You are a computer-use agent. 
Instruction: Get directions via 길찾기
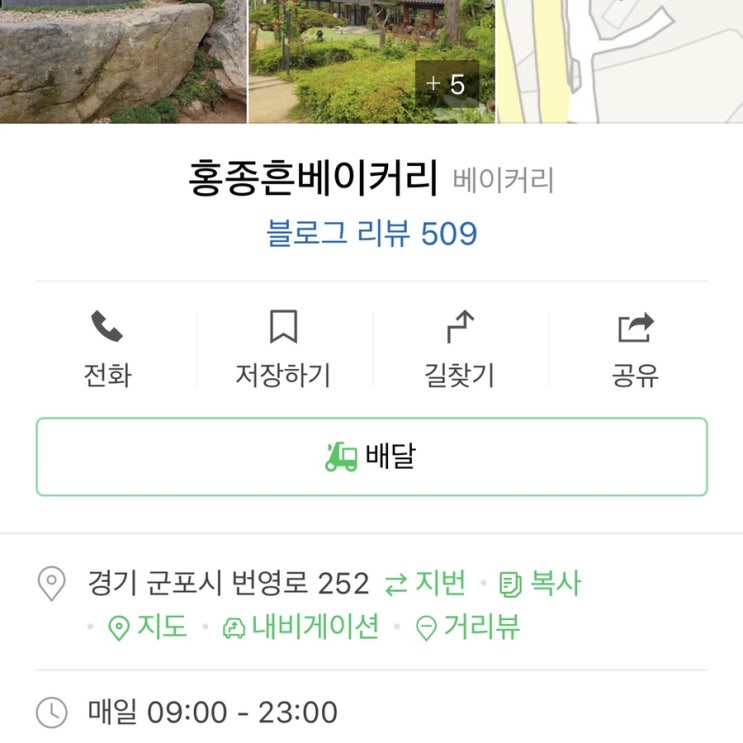click(x=460, y=348)
